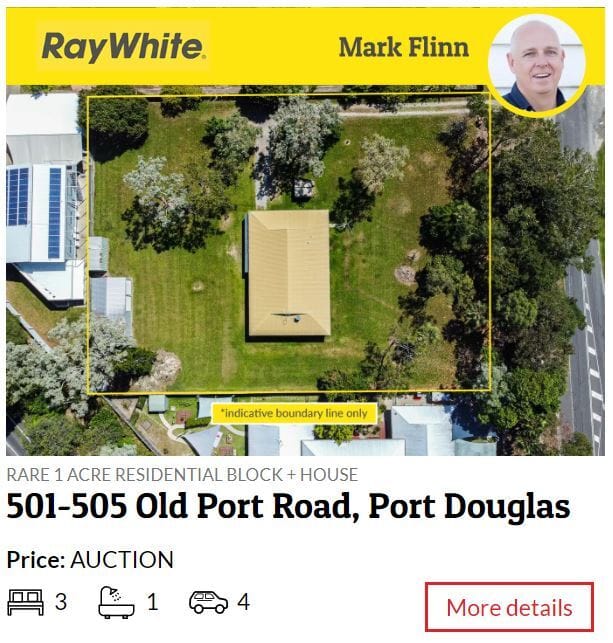Viewport: 613px width, 643px height.
Task: Open More details for Old Port Road listing
Action: coord(509,607)
